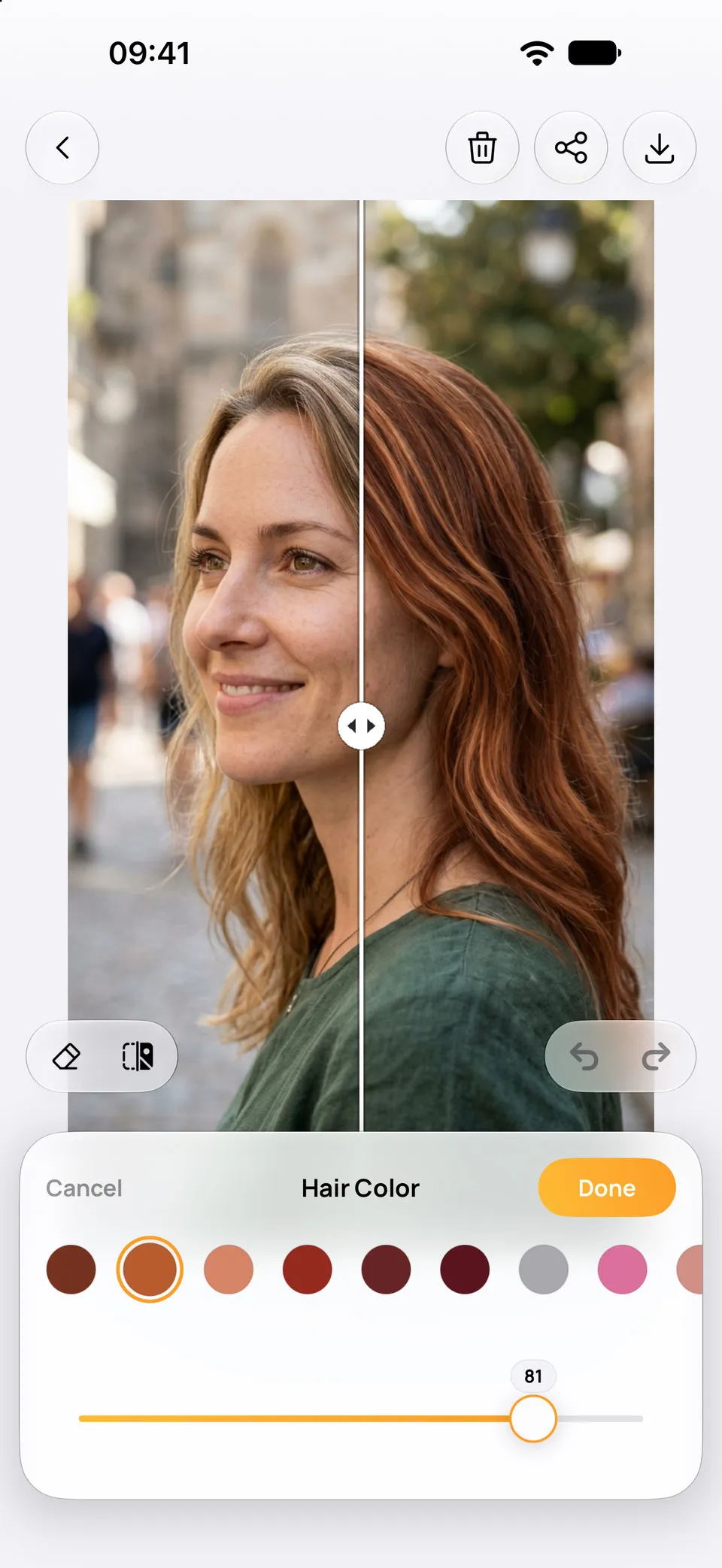Pick the light peach hair swatch
The width and height of the screenshot is (722, 1568).
229,1269
